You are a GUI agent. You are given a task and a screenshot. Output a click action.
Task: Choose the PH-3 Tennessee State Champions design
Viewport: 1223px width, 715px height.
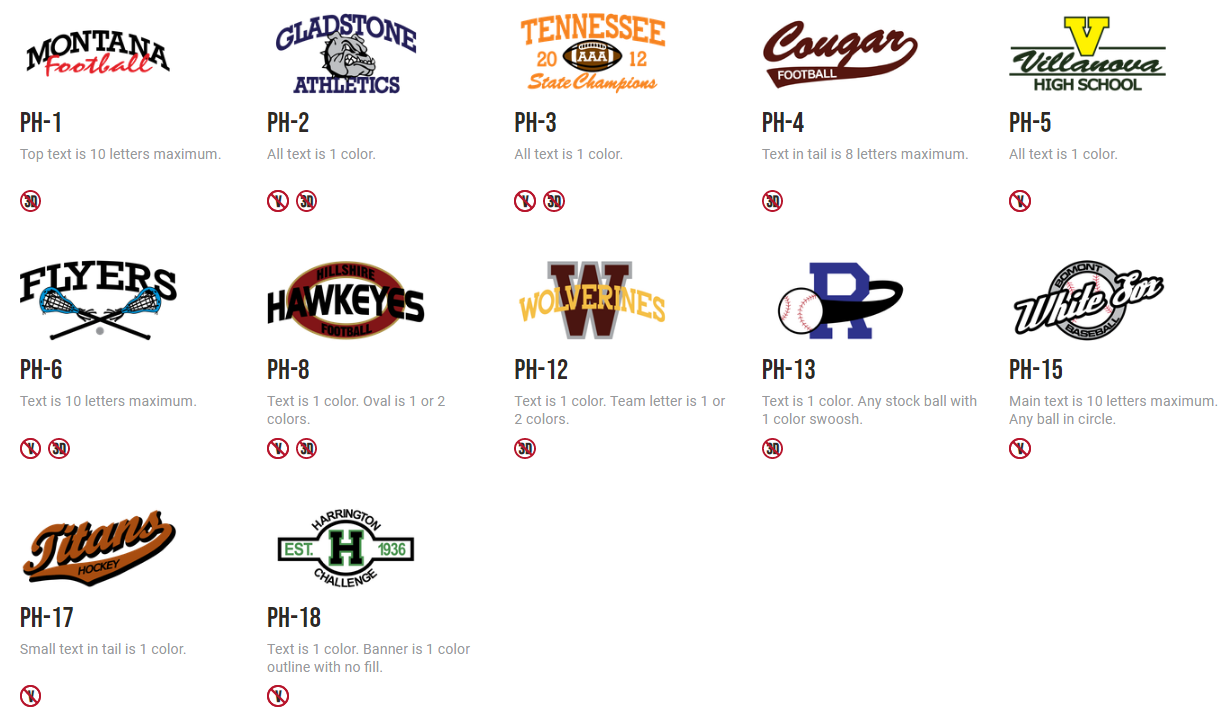pos(592,55)
